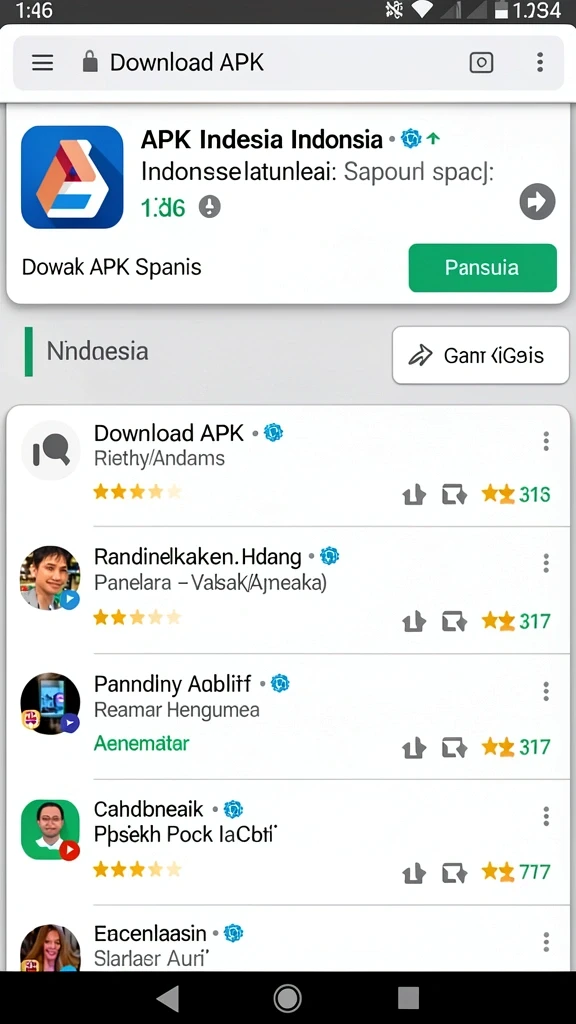Open more options for Panndlny Aablitf
576x1024 pixels.
(x=546, y=691)
